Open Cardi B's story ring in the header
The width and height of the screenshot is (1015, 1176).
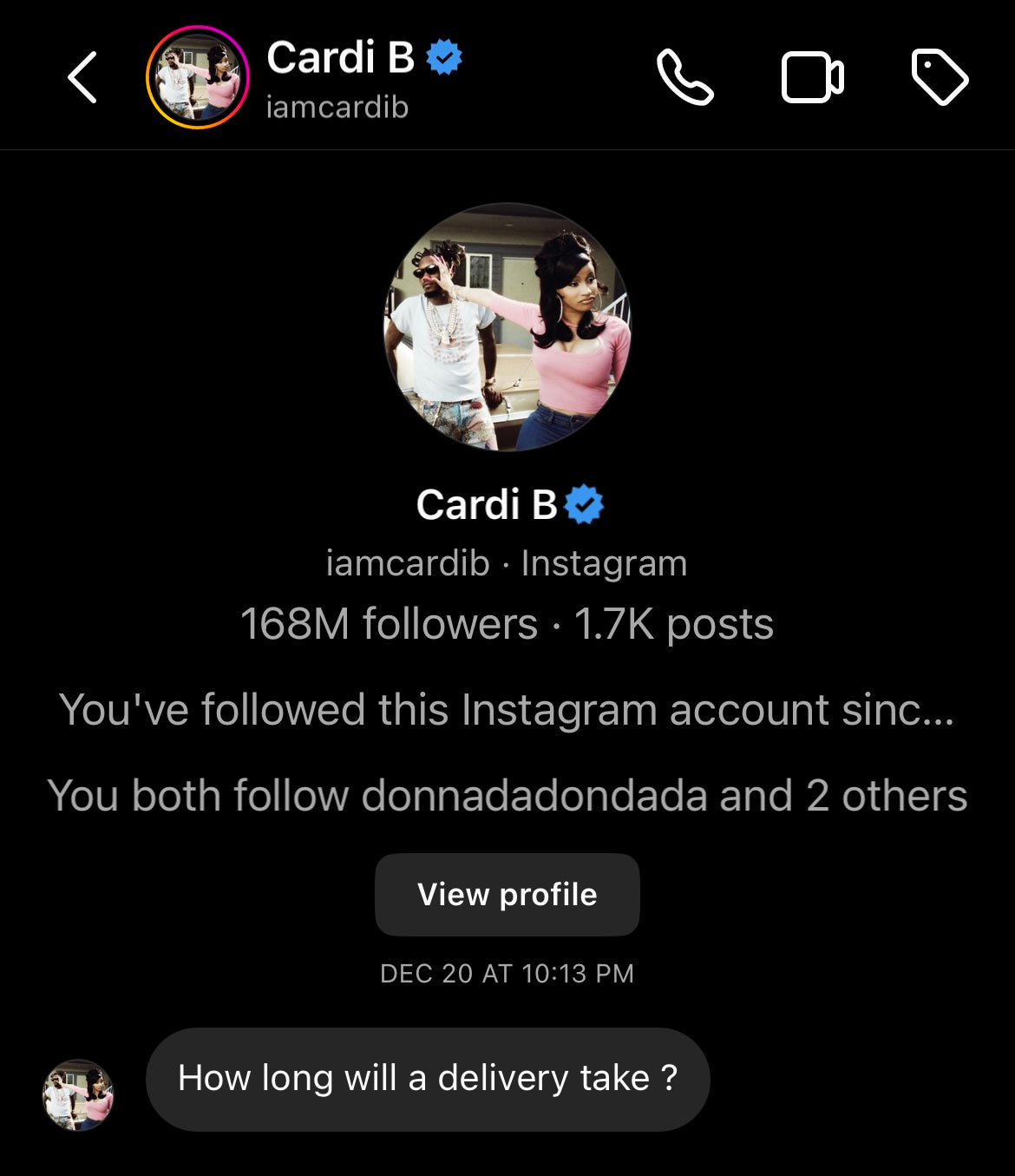[198, 77]
